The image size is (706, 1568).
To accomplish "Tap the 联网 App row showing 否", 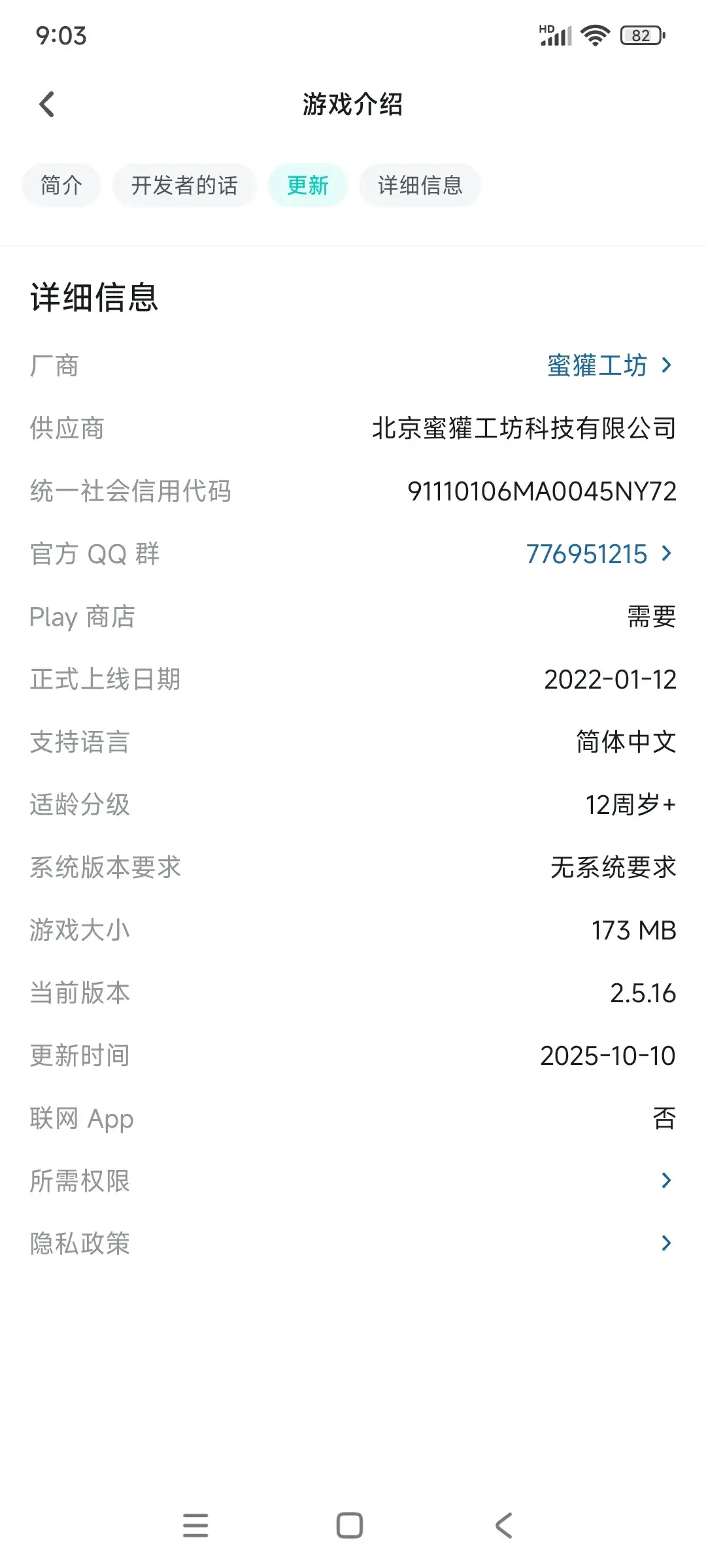I will pos(353,1119).
